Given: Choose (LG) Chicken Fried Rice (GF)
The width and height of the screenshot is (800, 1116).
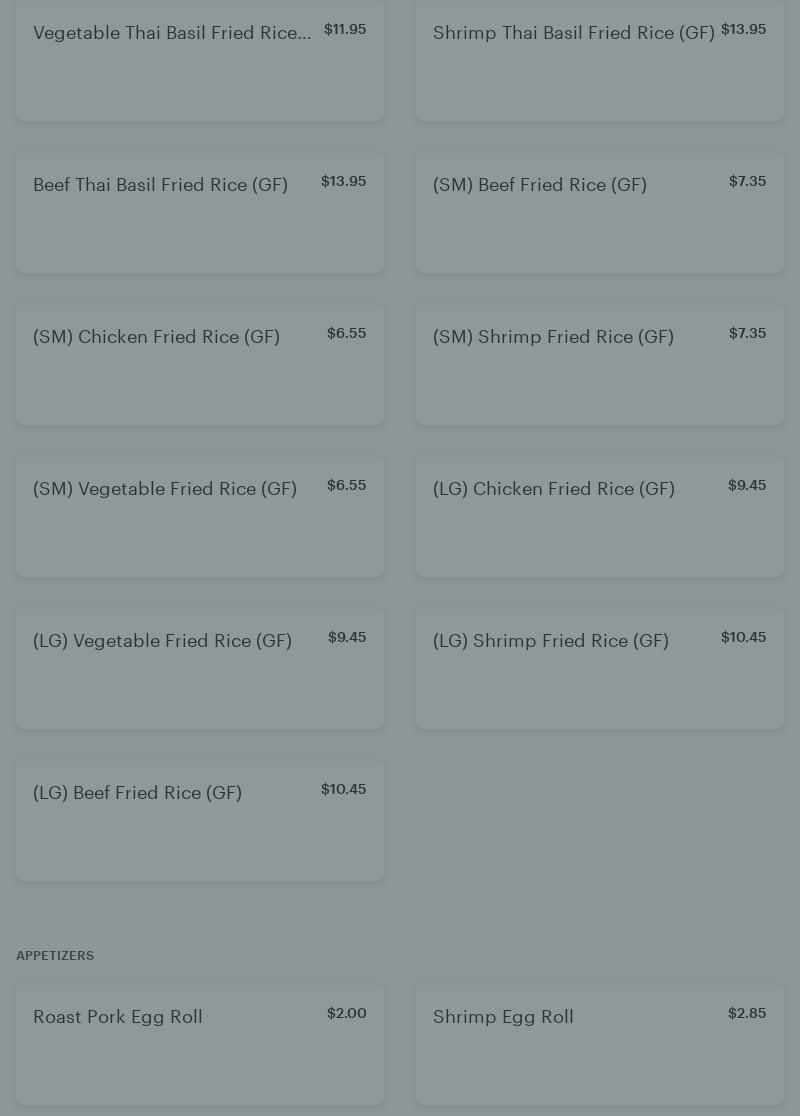Looking at the screenshot, I should click(x=600, y=516).
